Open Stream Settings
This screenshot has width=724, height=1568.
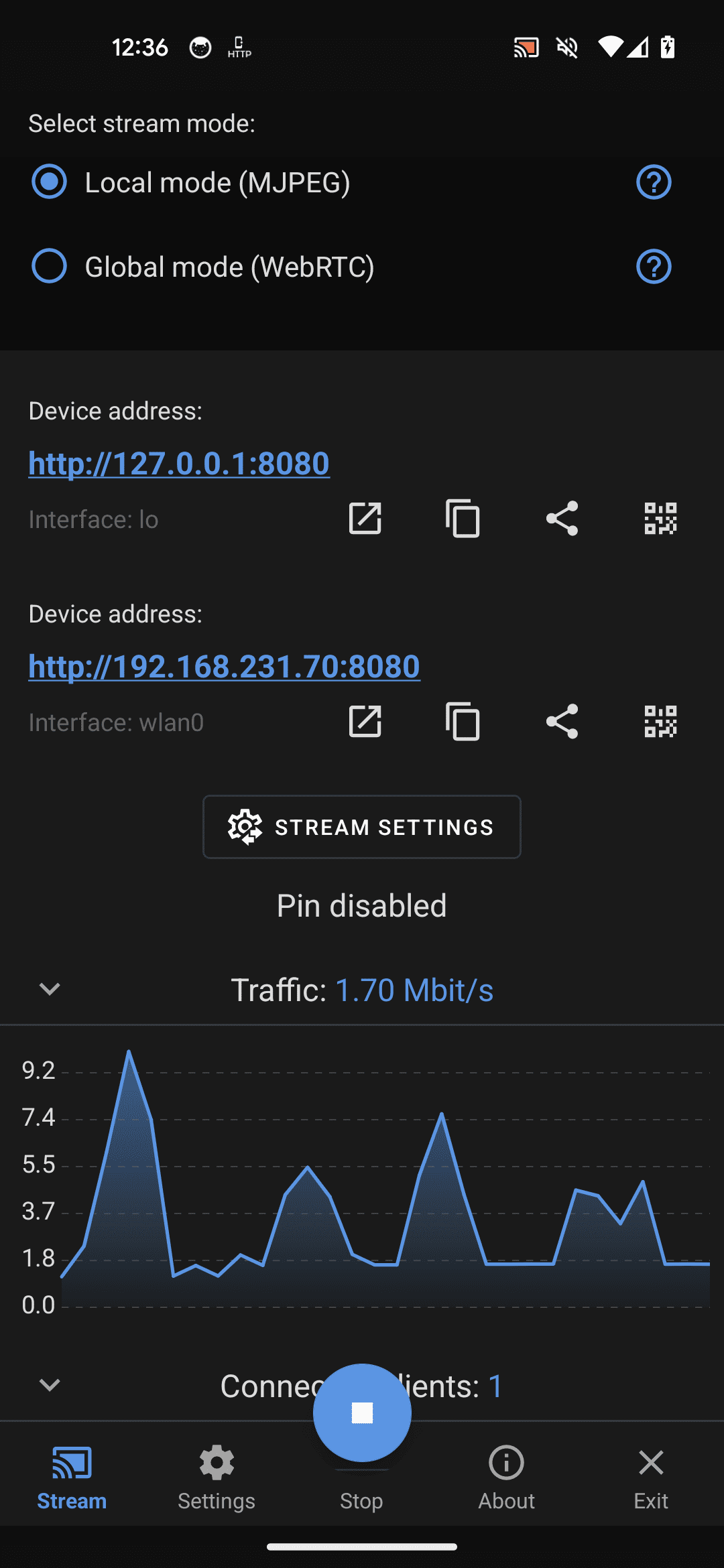coord(362,827)
